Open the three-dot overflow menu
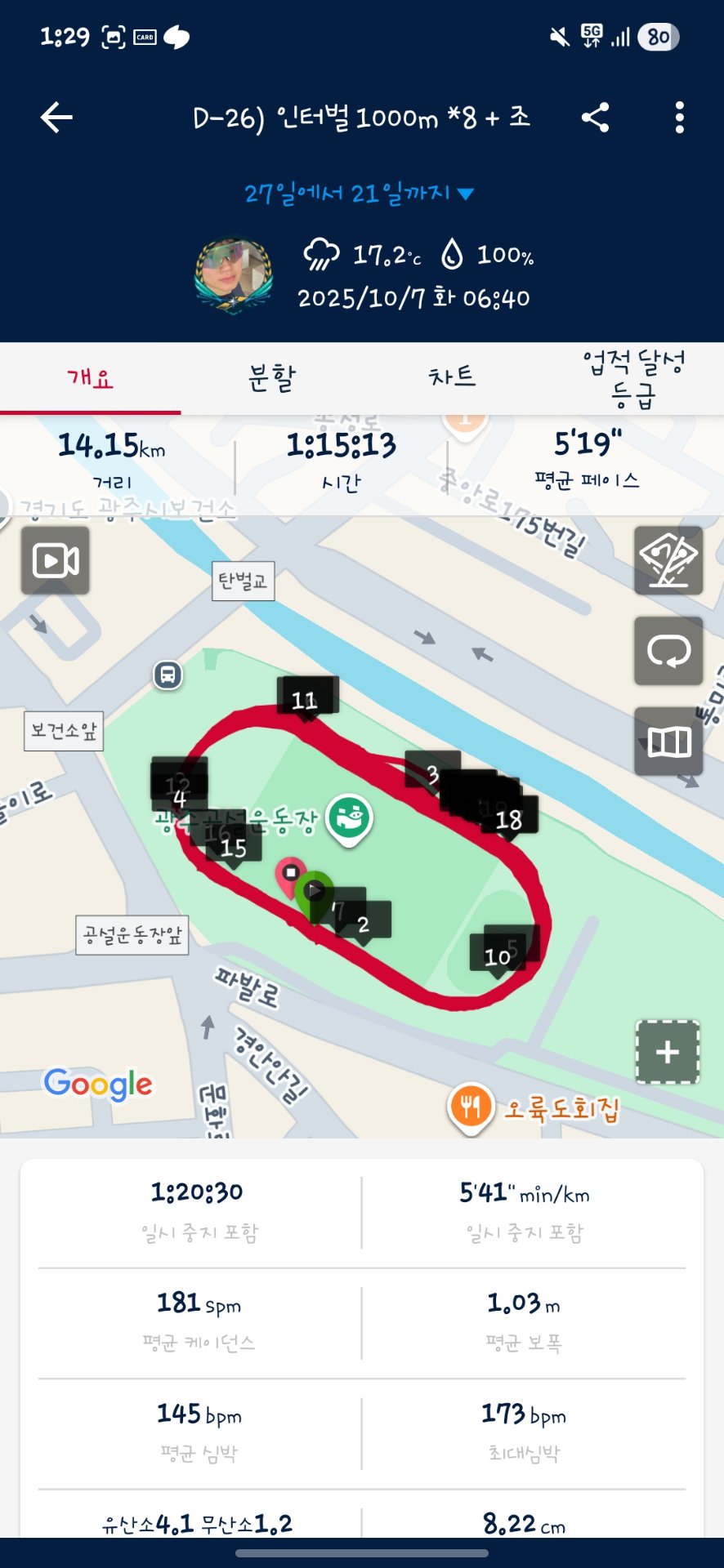 (x=679, y=117)
